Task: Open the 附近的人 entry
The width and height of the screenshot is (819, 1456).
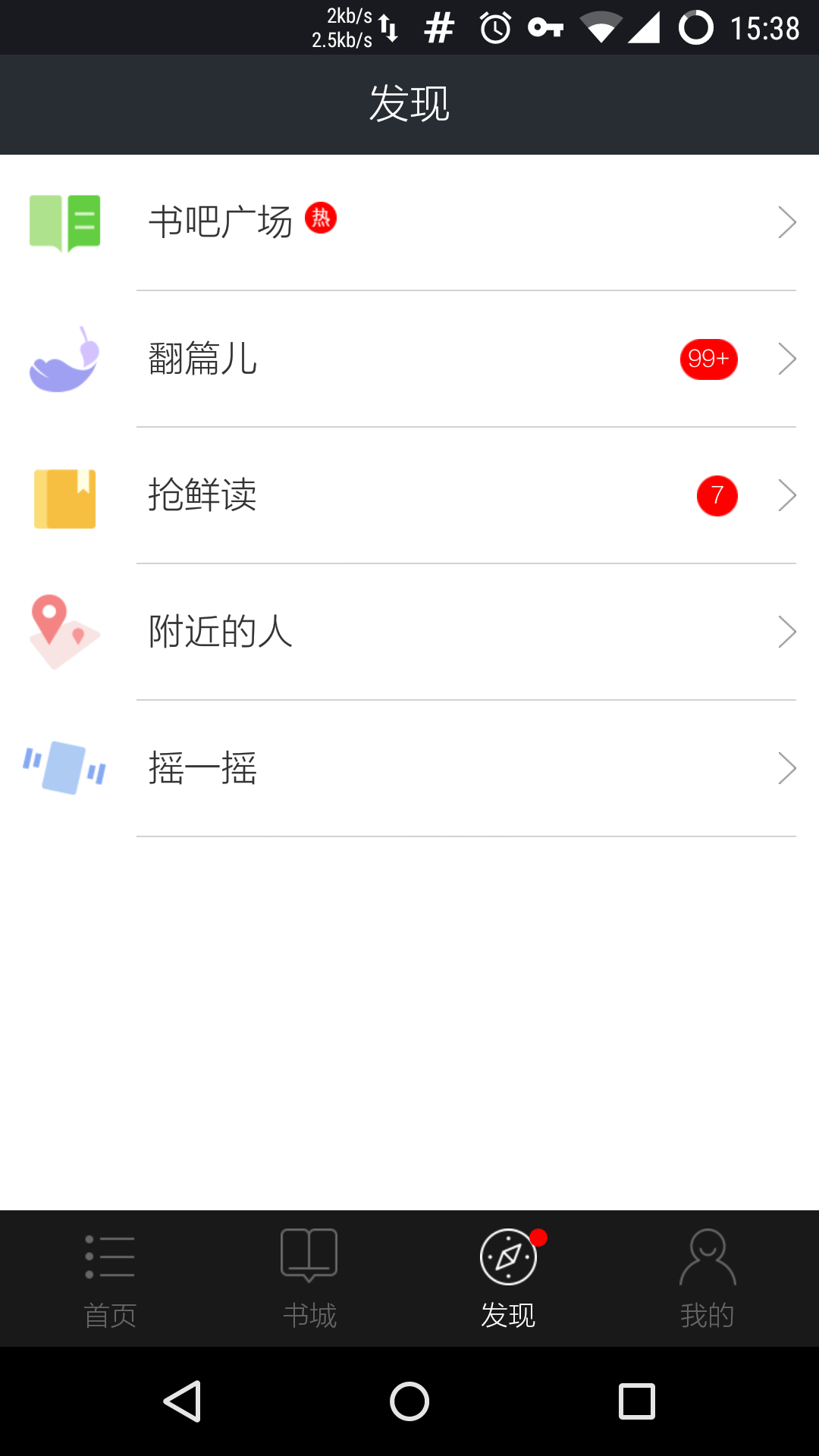Action: [409, 632]
